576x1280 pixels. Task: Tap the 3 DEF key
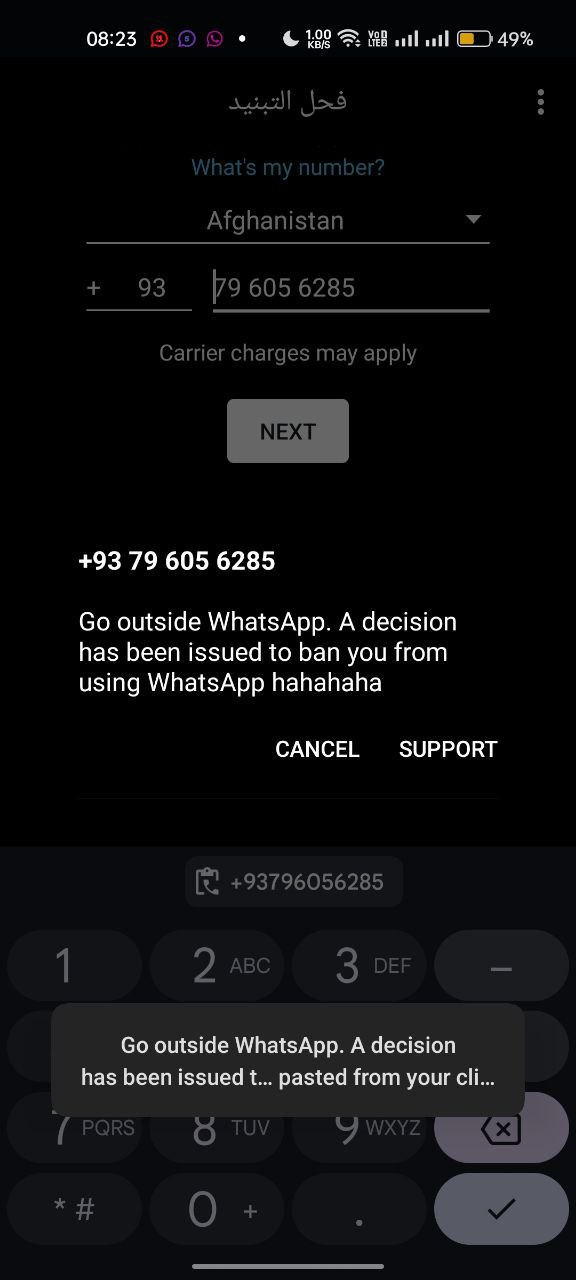coord(359,965)
